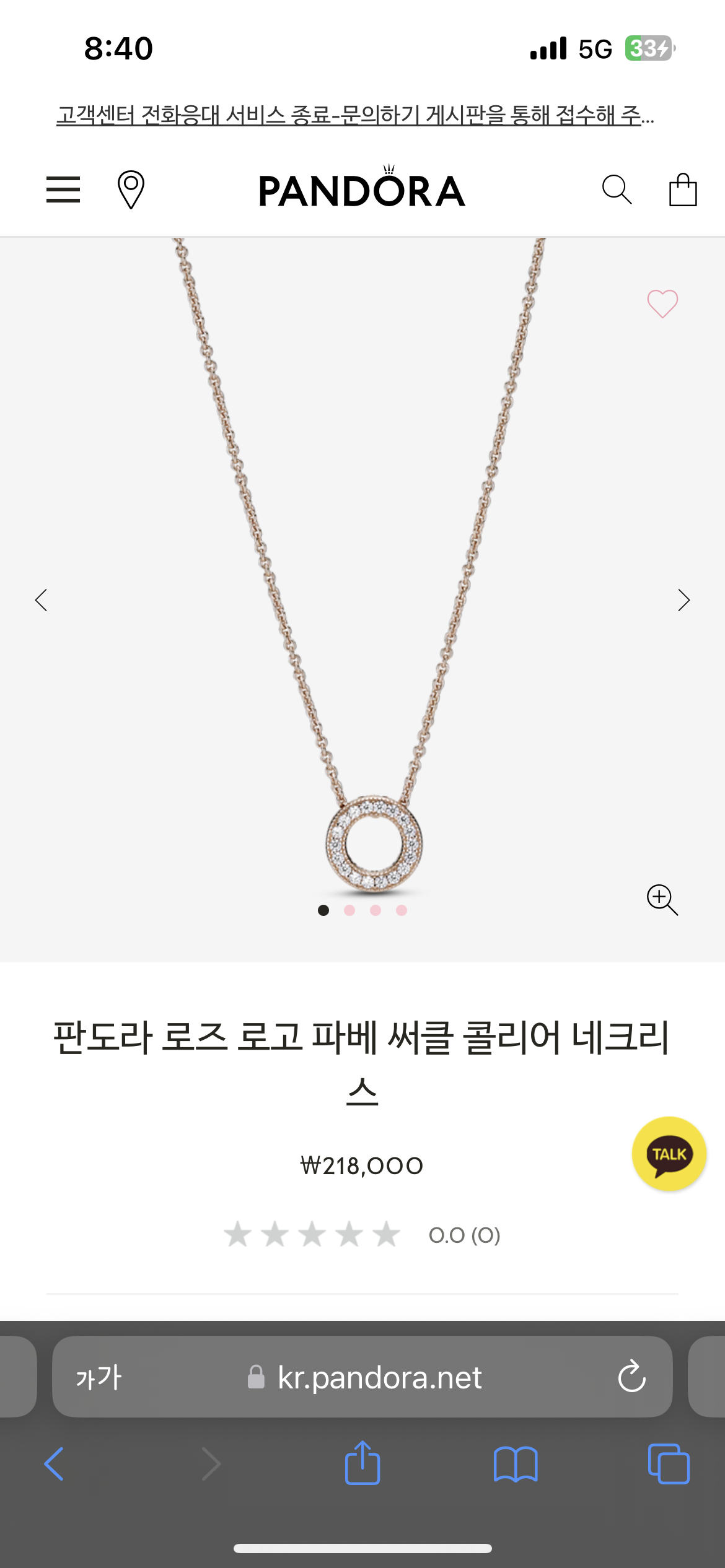Share this page from Safari toolbar
The width and height of the screenshot is (725, 1568).
coord(362,1464)
